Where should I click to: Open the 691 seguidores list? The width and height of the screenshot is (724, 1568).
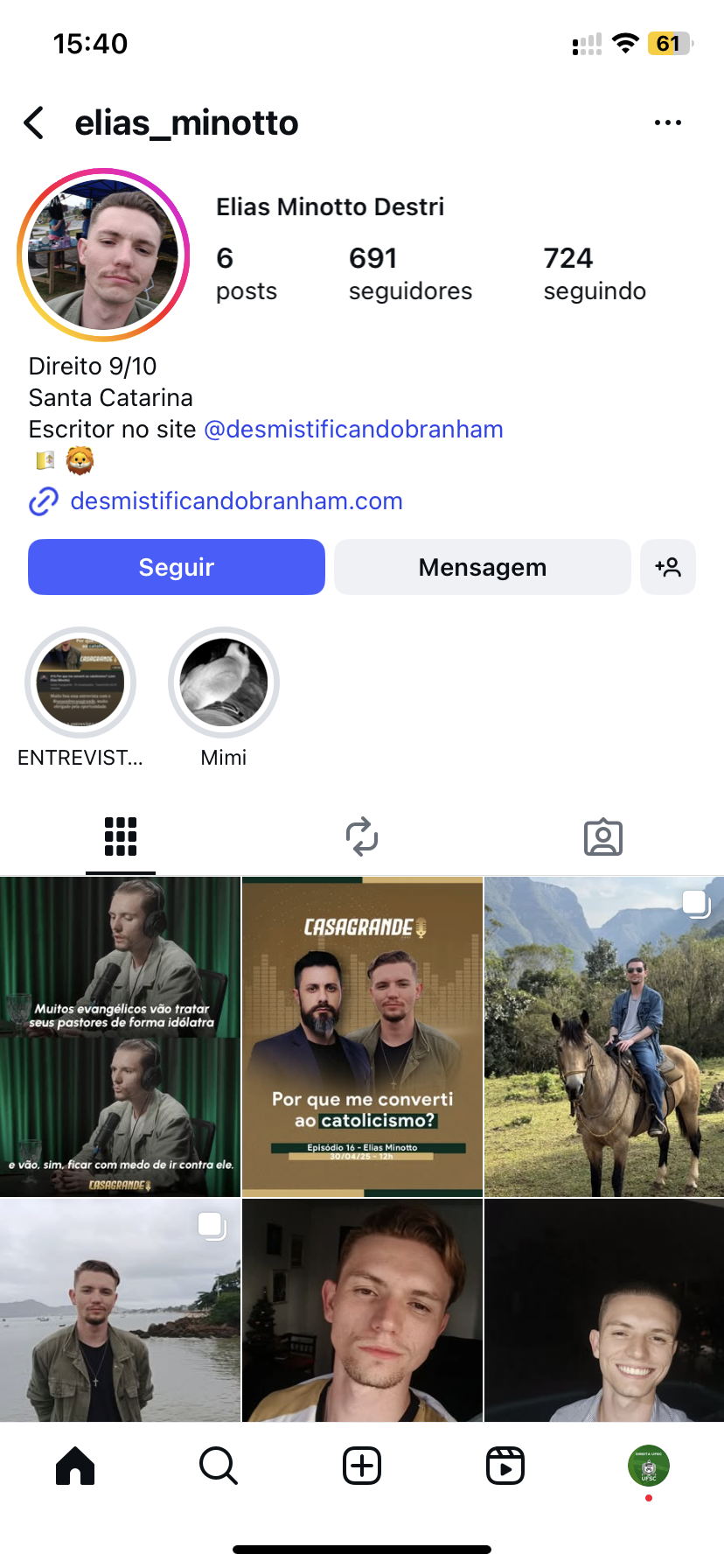[409, 274]
